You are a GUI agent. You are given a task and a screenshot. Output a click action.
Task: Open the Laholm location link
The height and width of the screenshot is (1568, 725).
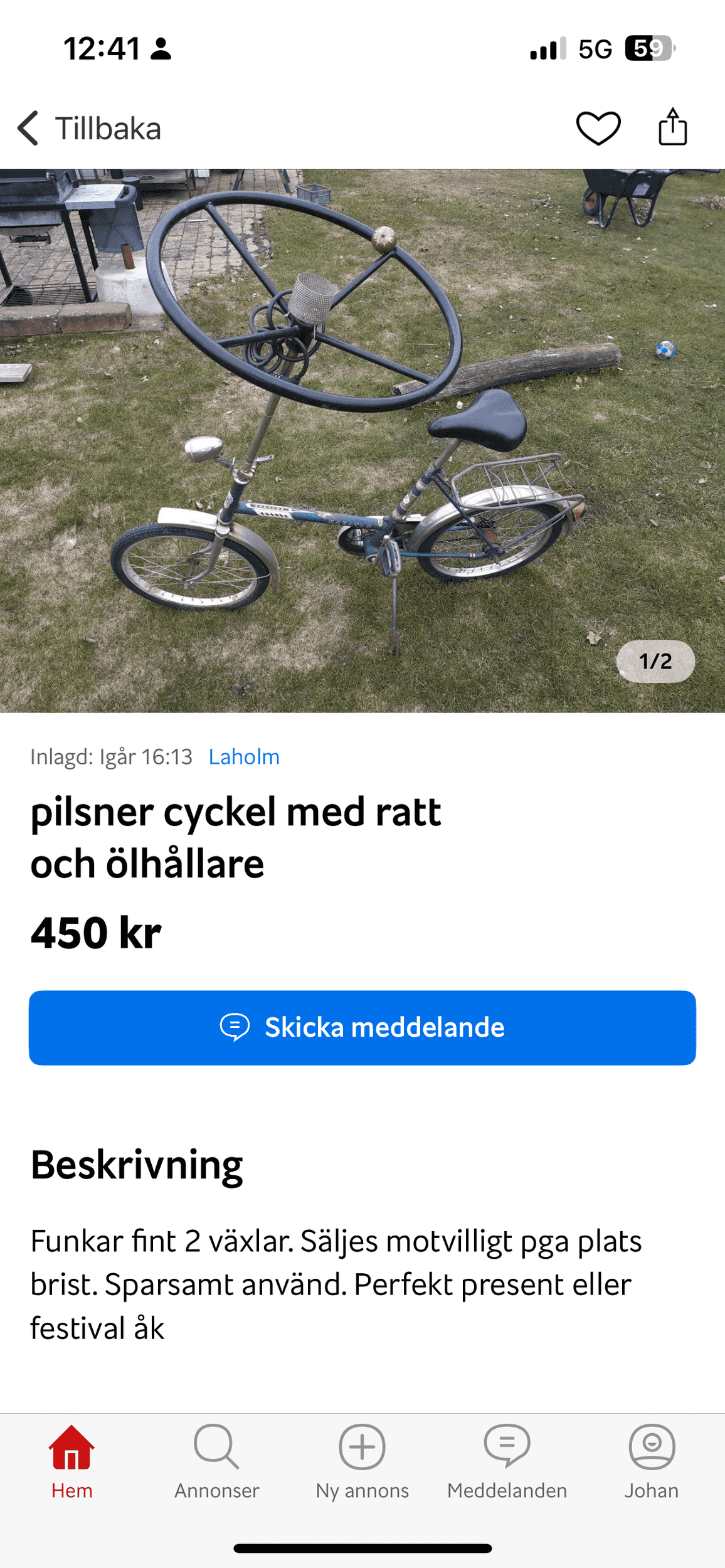tap(244, 757)
